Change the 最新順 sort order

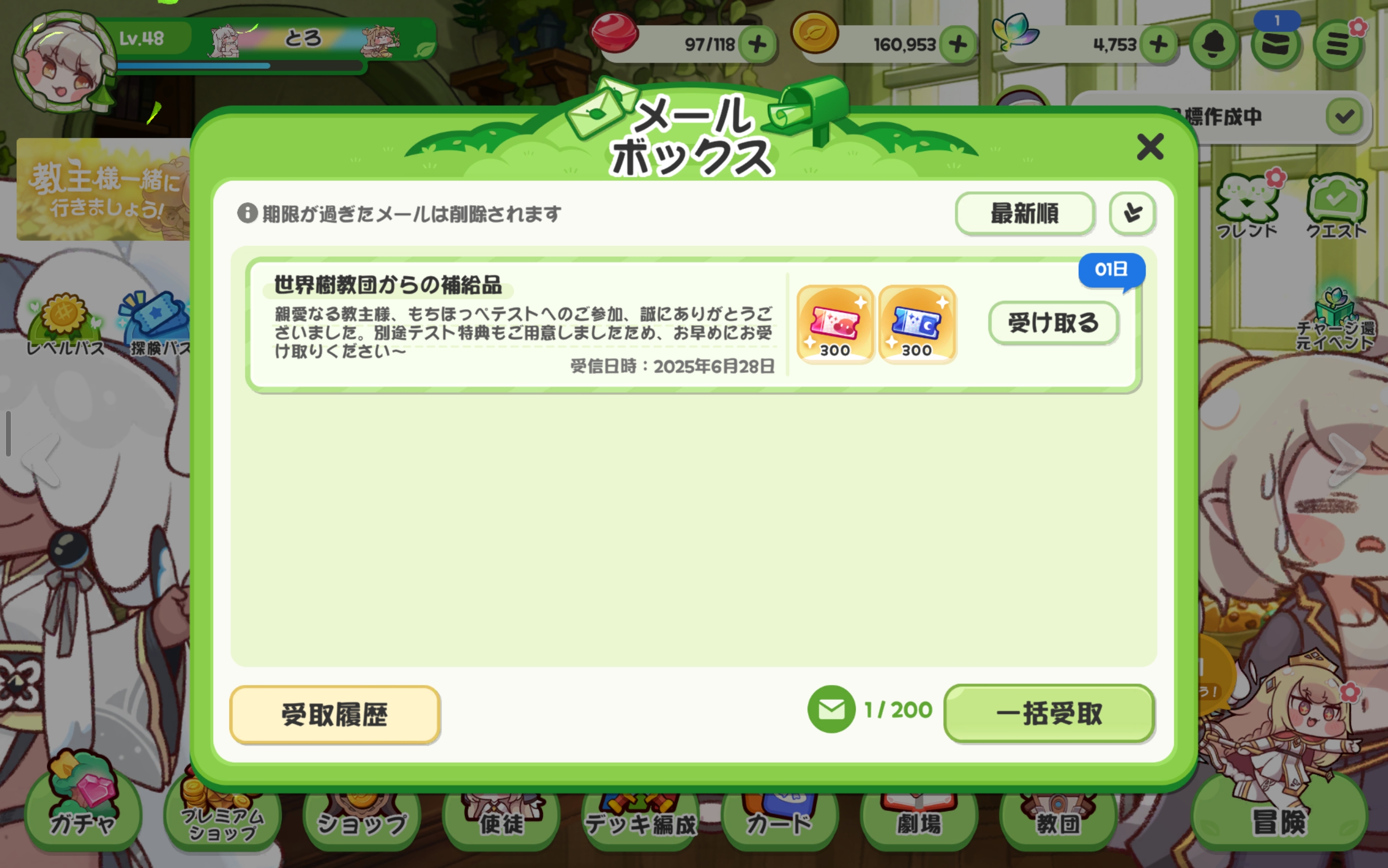click(x=1025, y=214)
